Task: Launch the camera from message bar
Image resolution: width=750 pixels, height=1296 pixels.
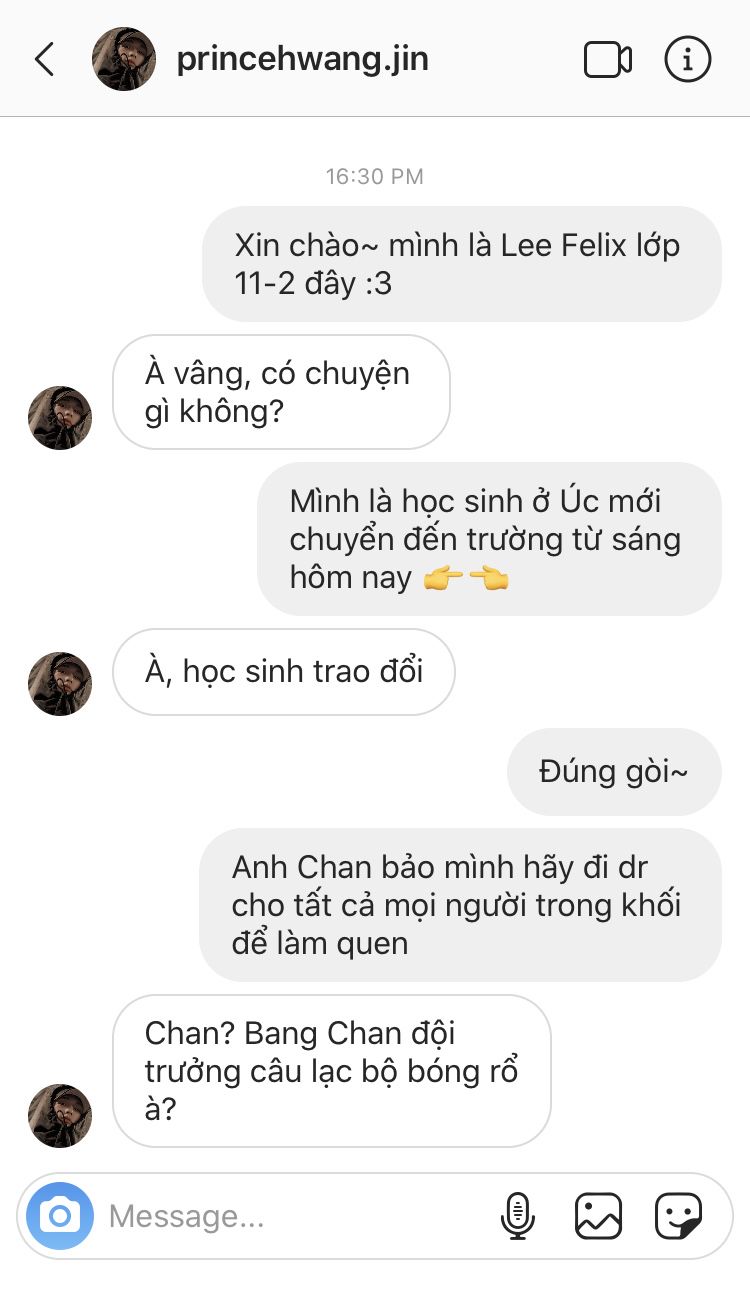Action: click(x=60, y=1216)
